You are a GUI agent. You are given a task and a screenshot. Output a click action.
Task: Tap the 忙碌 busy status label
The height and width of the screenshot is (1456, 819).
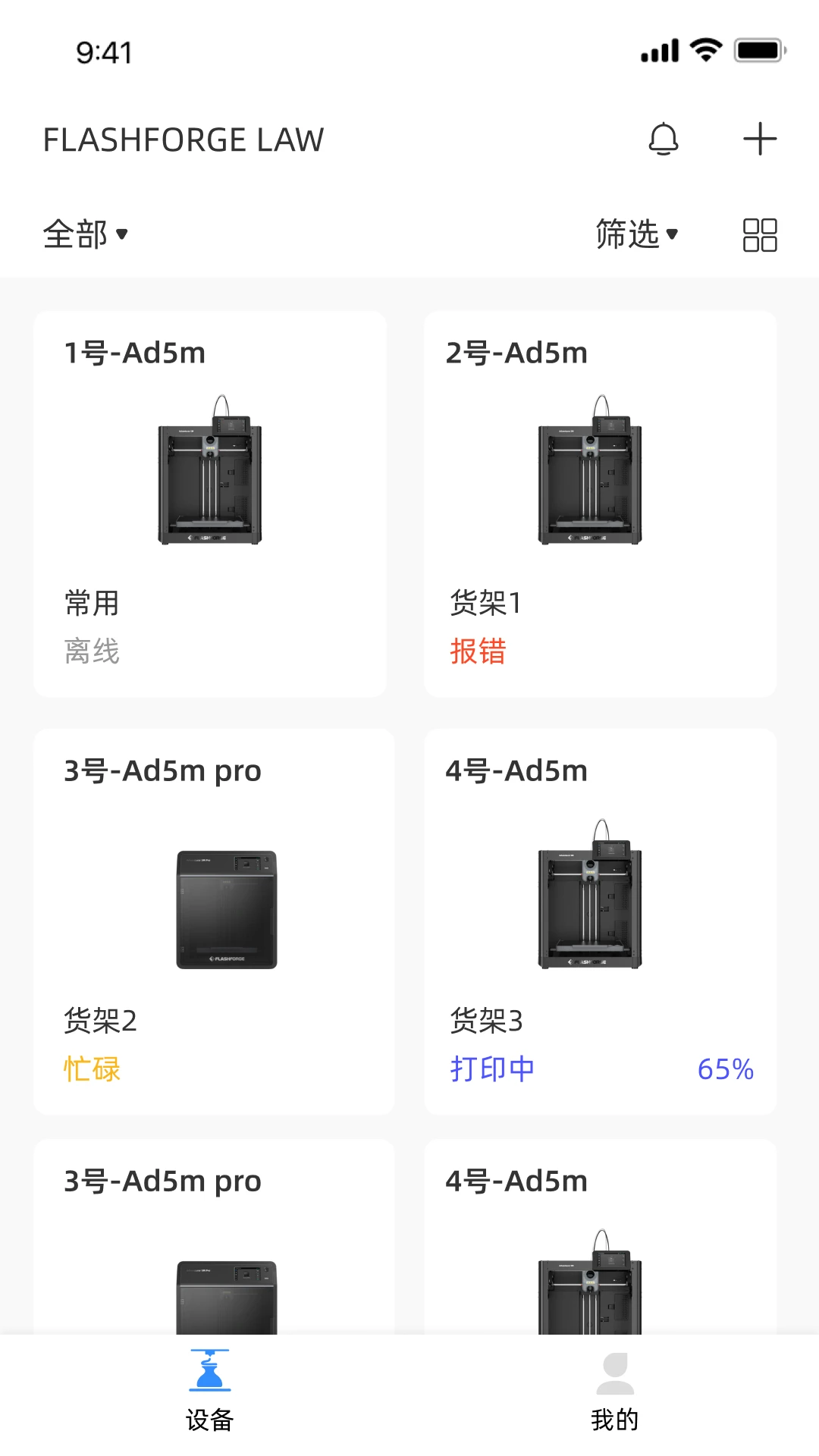(x=92, y=1068)
